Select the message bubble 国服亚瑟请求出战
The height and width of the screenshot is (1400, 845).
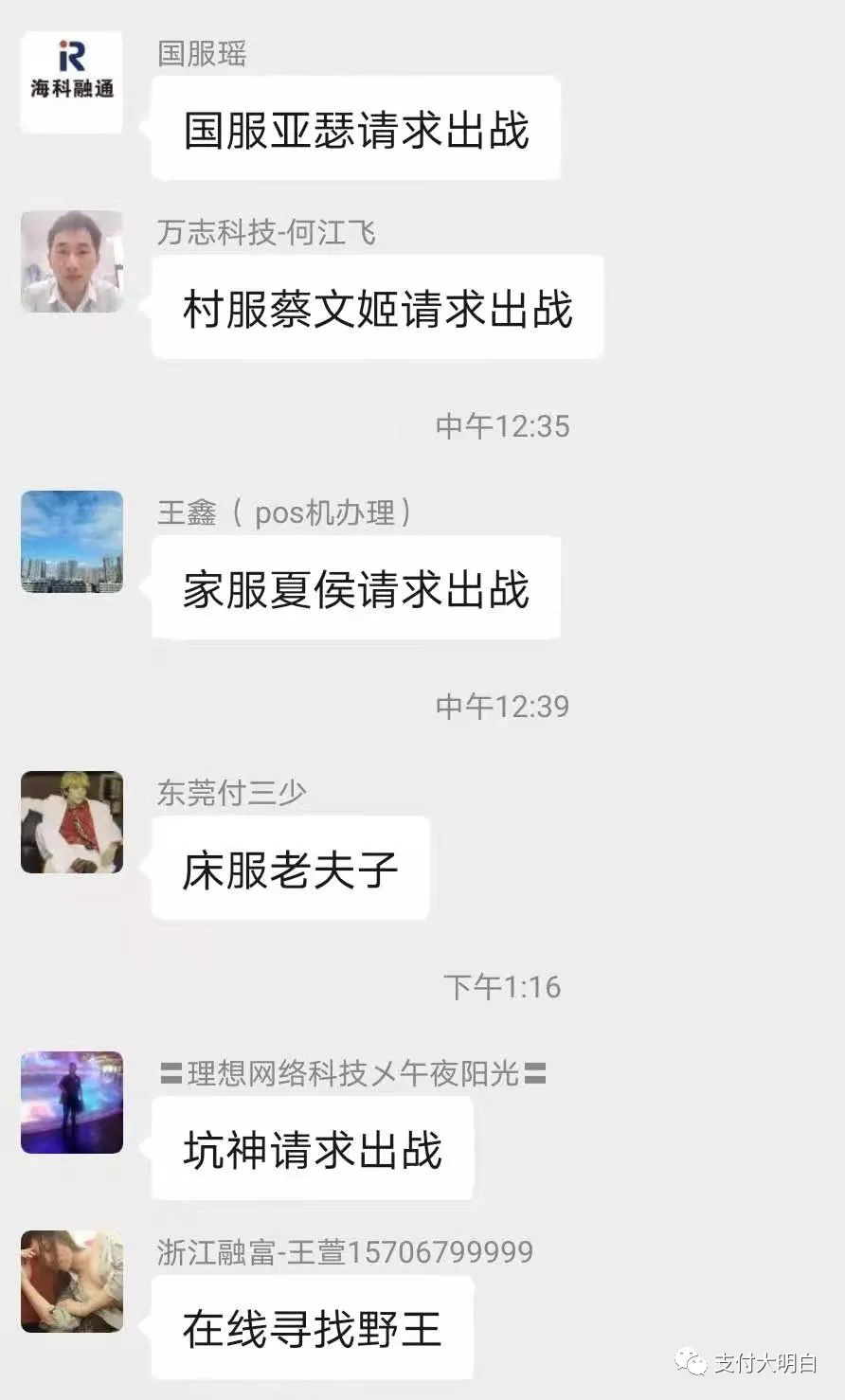355,128
